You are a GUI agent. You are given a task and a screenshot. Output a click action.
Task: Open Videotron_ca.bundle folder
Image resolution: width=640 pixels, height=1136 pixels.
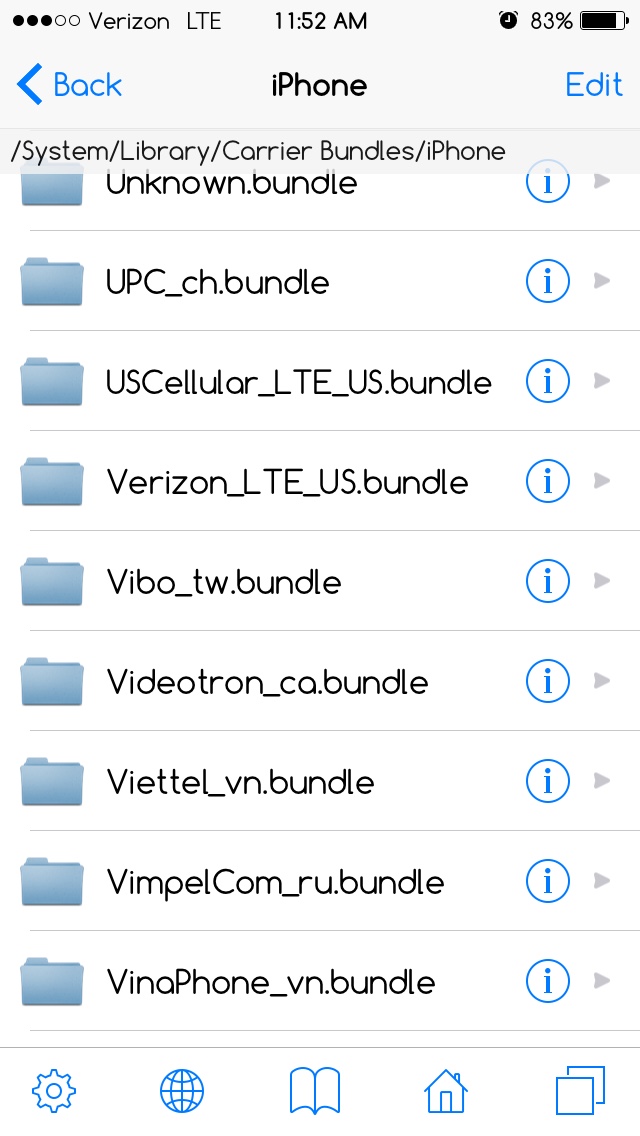tap(320, 681)
